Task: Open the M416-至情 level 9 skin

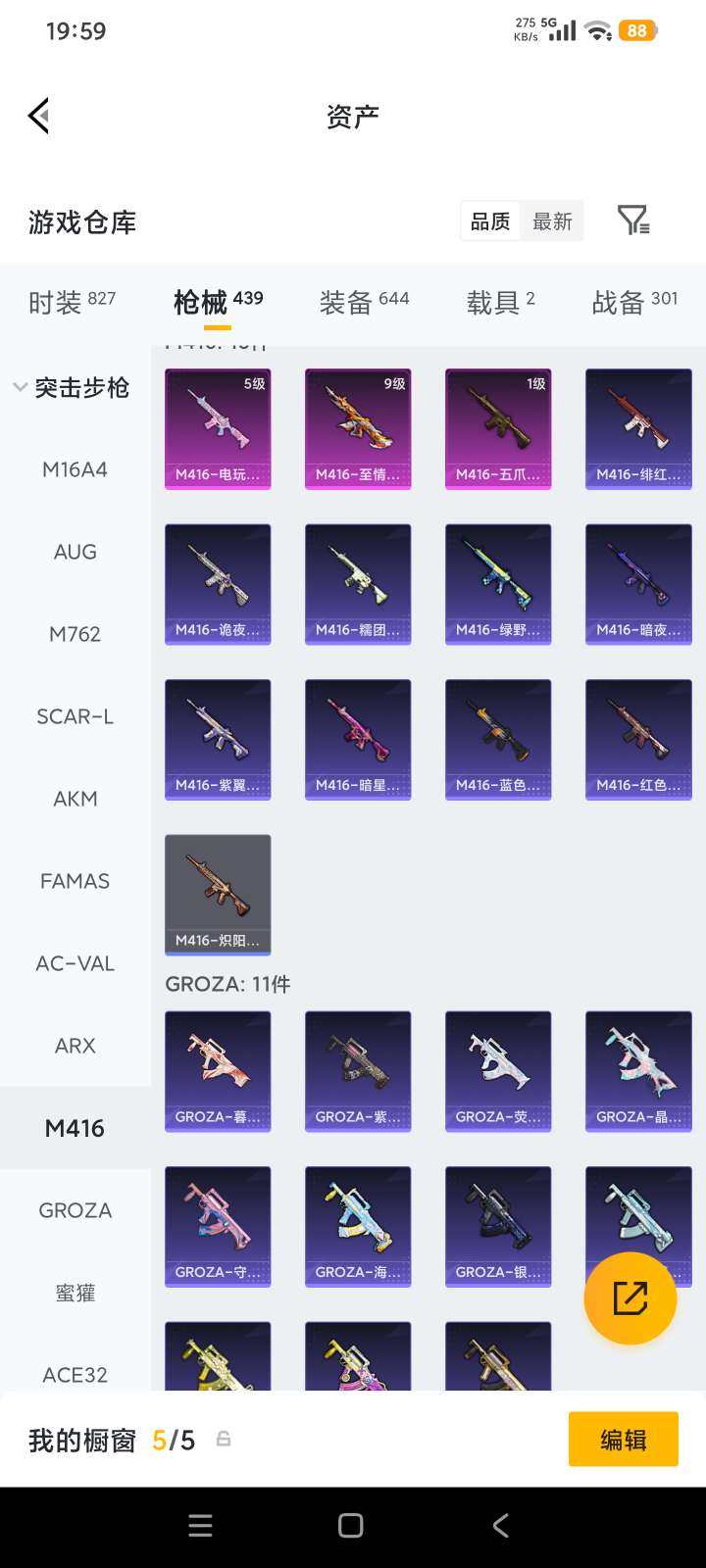Action: (358, 428)
